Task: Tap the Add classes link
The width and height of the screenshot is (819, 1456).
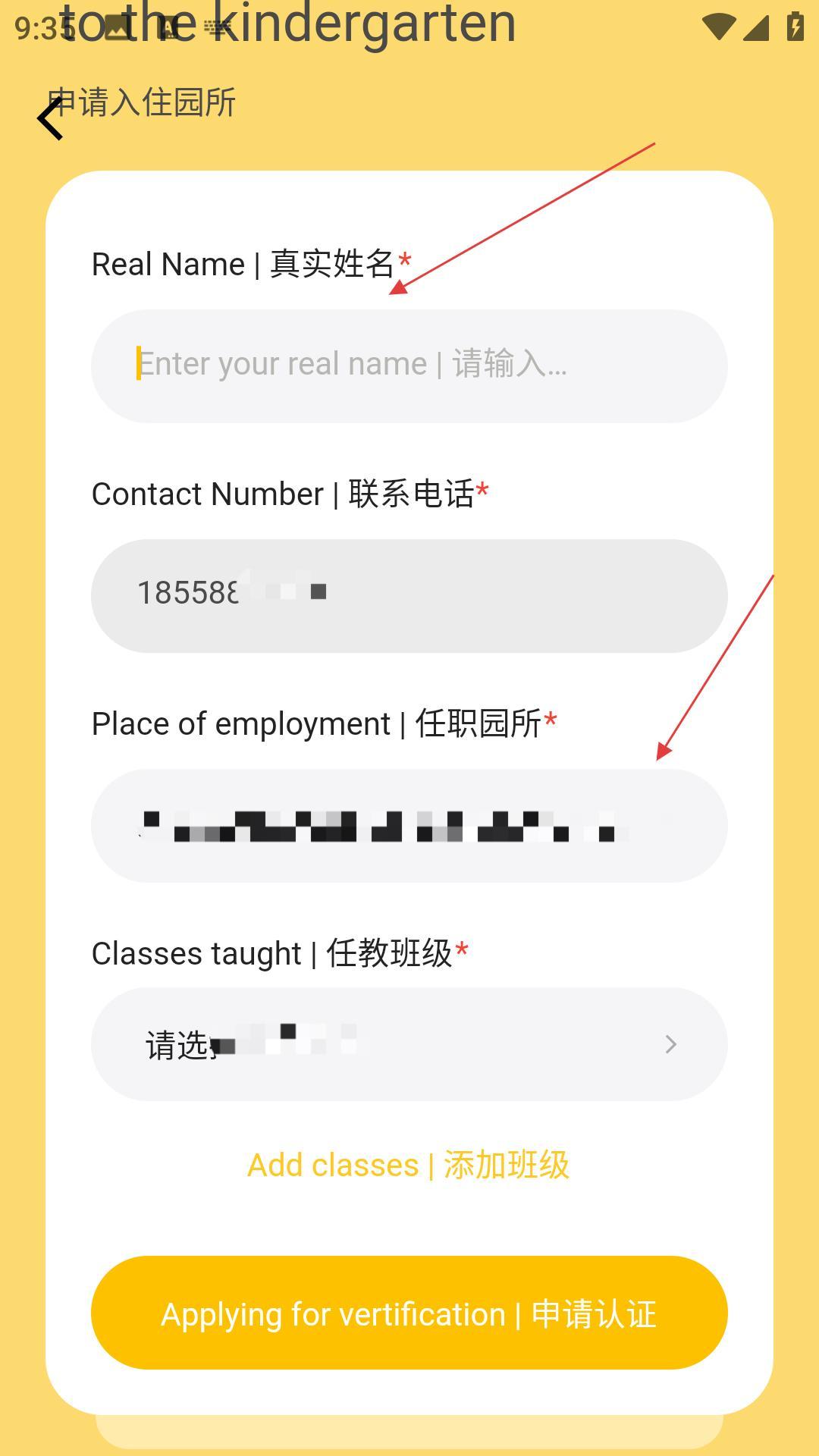Action: pos(408,1165)
